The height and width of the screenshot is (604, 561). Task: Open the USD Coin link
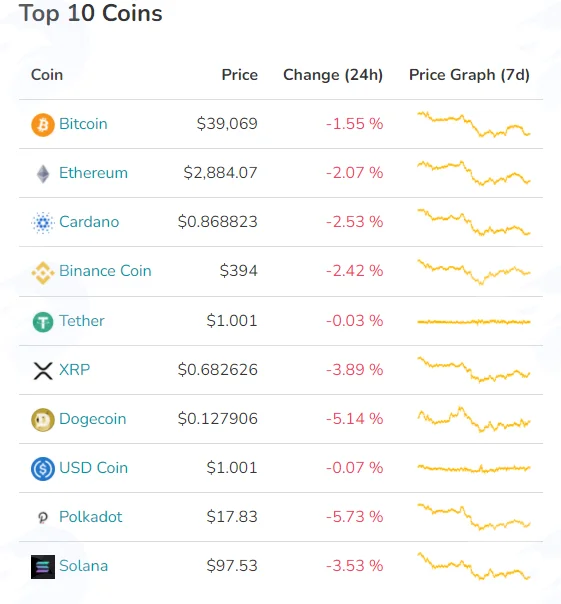pyautogui.click(x=93, y=468)
